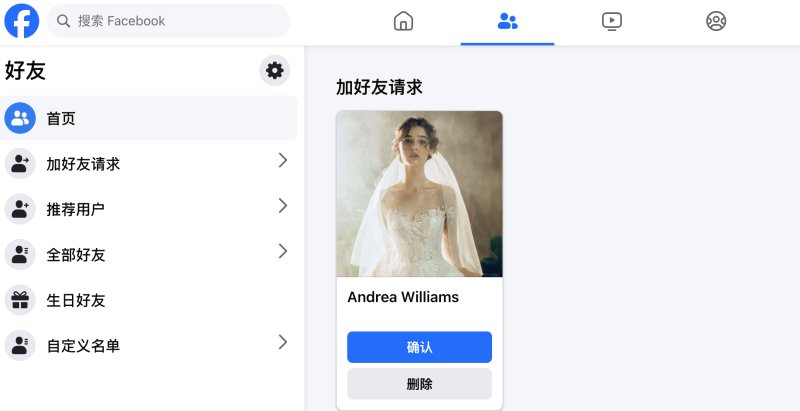
Task: Switch to the groups tab
Action: click(716, 21)
